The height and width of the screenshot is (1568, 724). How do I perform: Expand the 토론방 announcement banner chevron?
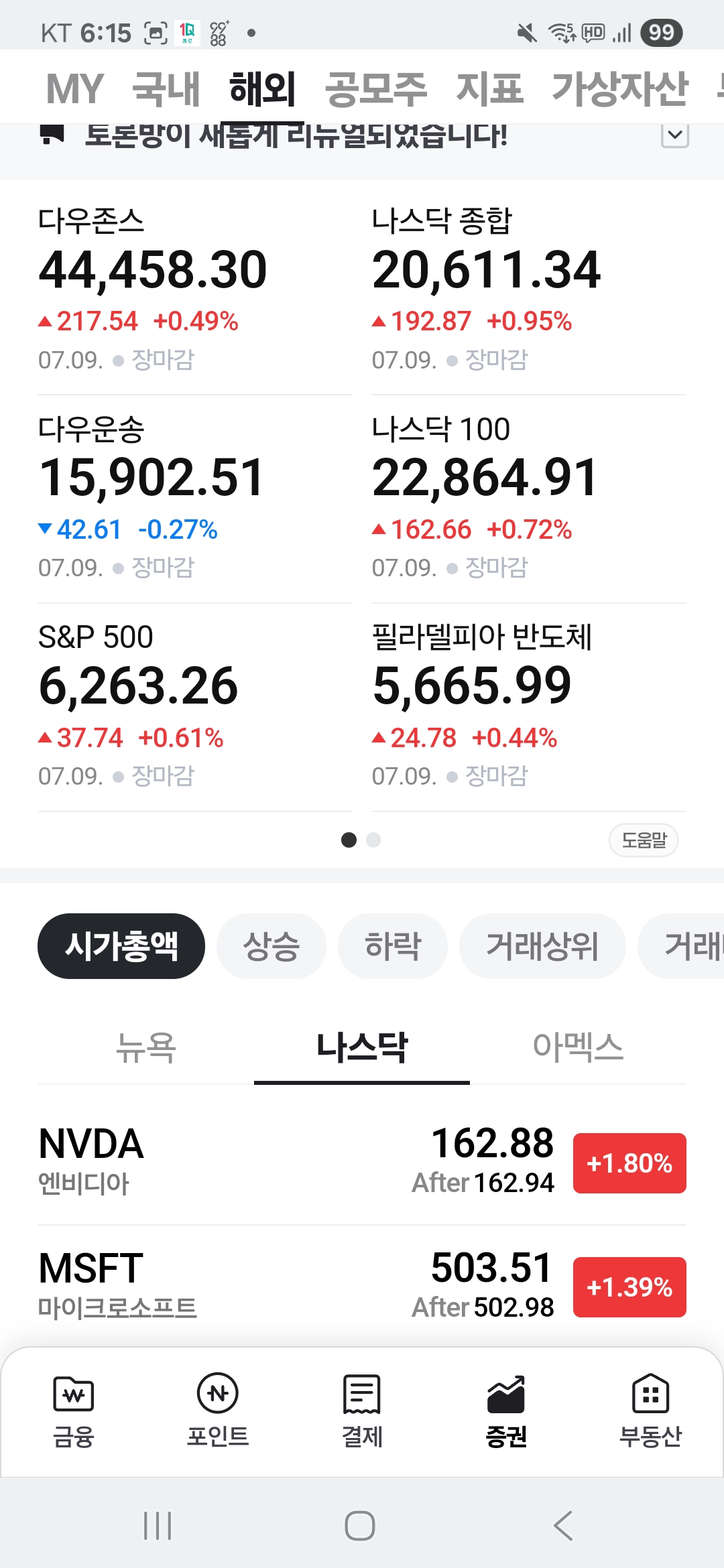[x=675, y=135]
